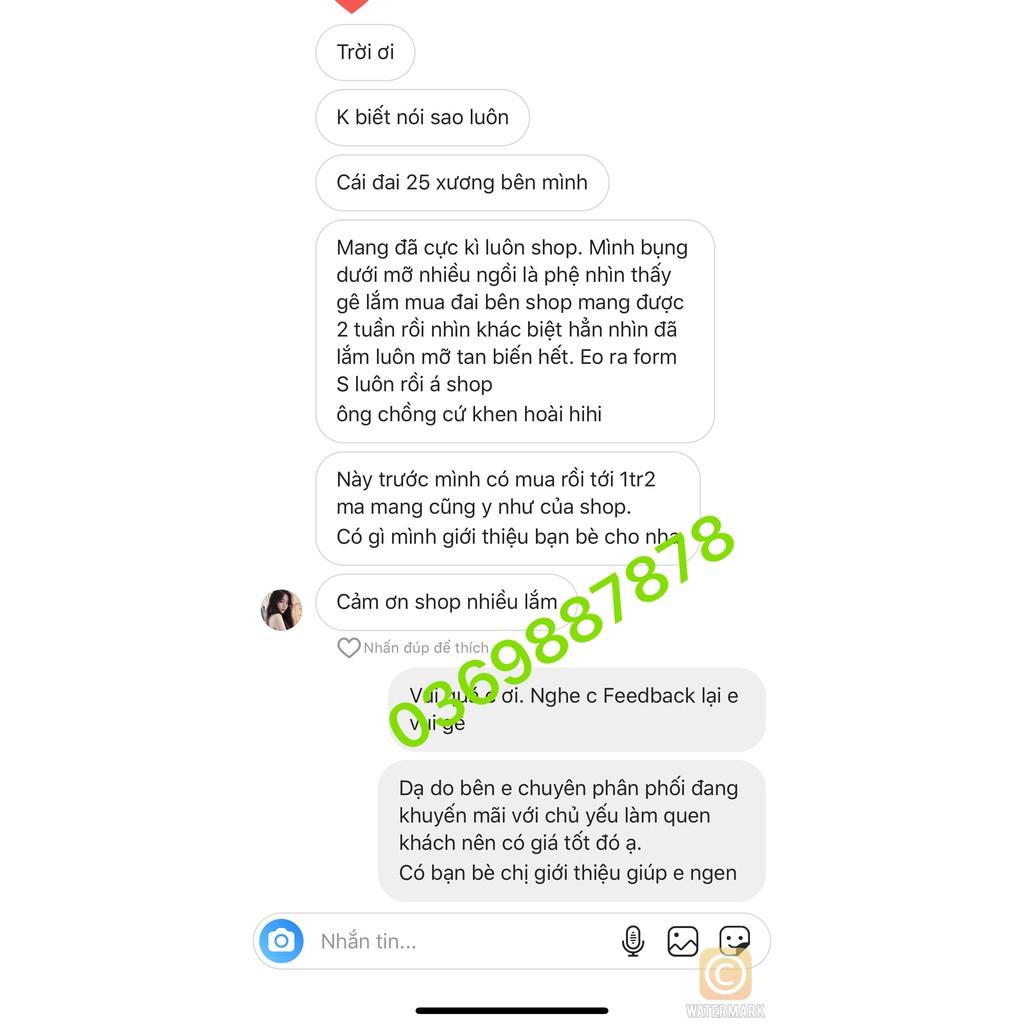Like the "Cảm ơn shop nhiều lắm" message
Viewport: 1024px width, 1024px height.
coord(348,648)
